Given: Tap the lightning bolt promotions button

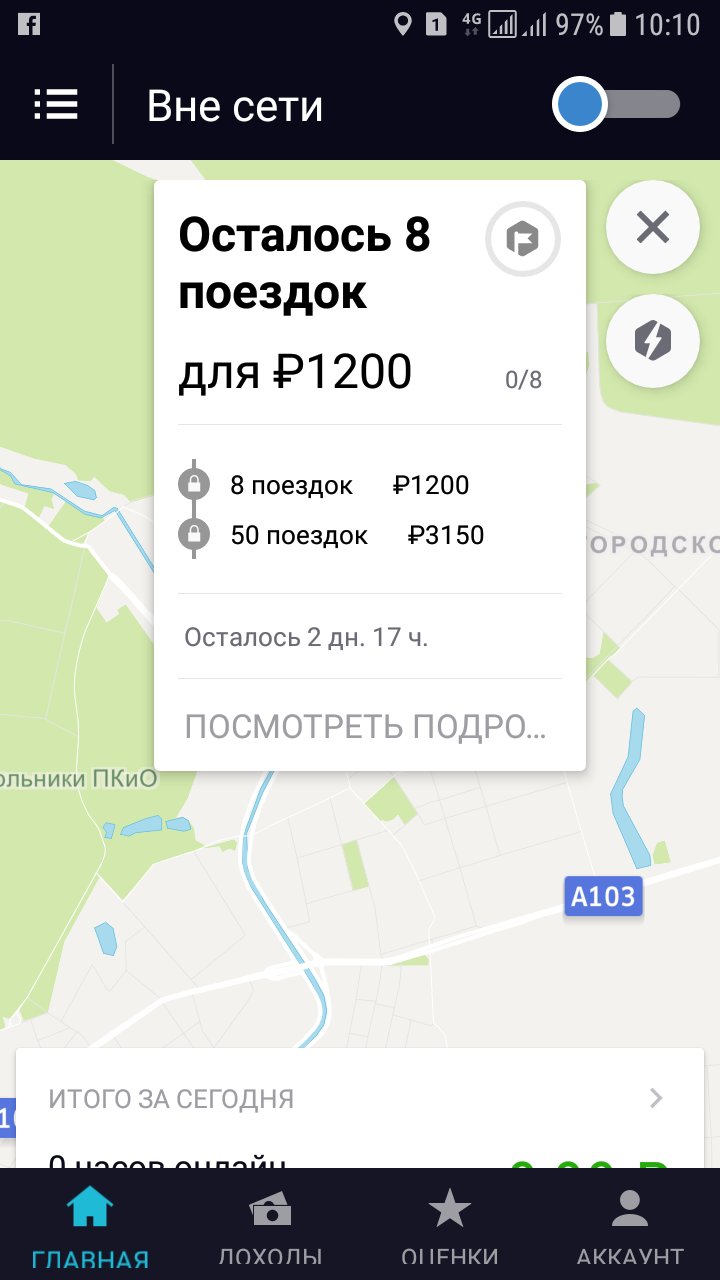Looking at the screenshot, I should 652,341.
